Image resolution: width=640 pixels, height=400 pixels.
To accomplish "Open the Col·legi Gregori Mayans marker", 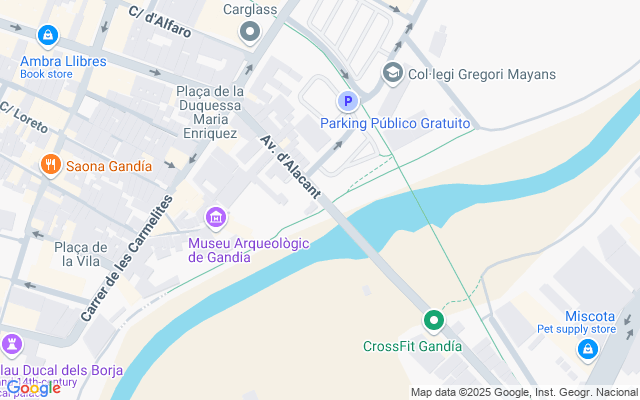I will 393,73.
